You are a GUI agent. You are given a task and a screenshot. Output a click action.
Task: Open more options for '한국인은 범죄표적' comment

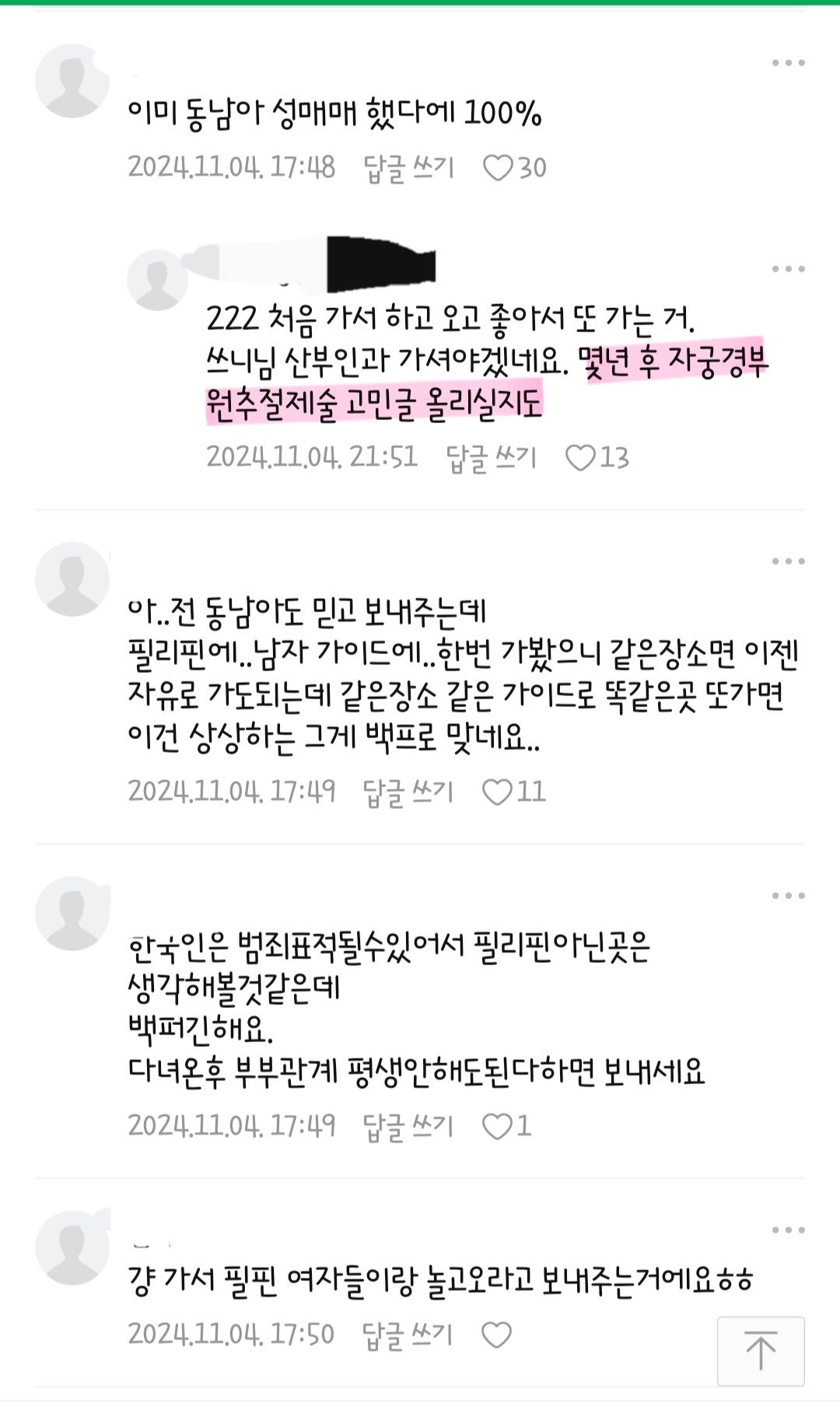coord(788,896)
